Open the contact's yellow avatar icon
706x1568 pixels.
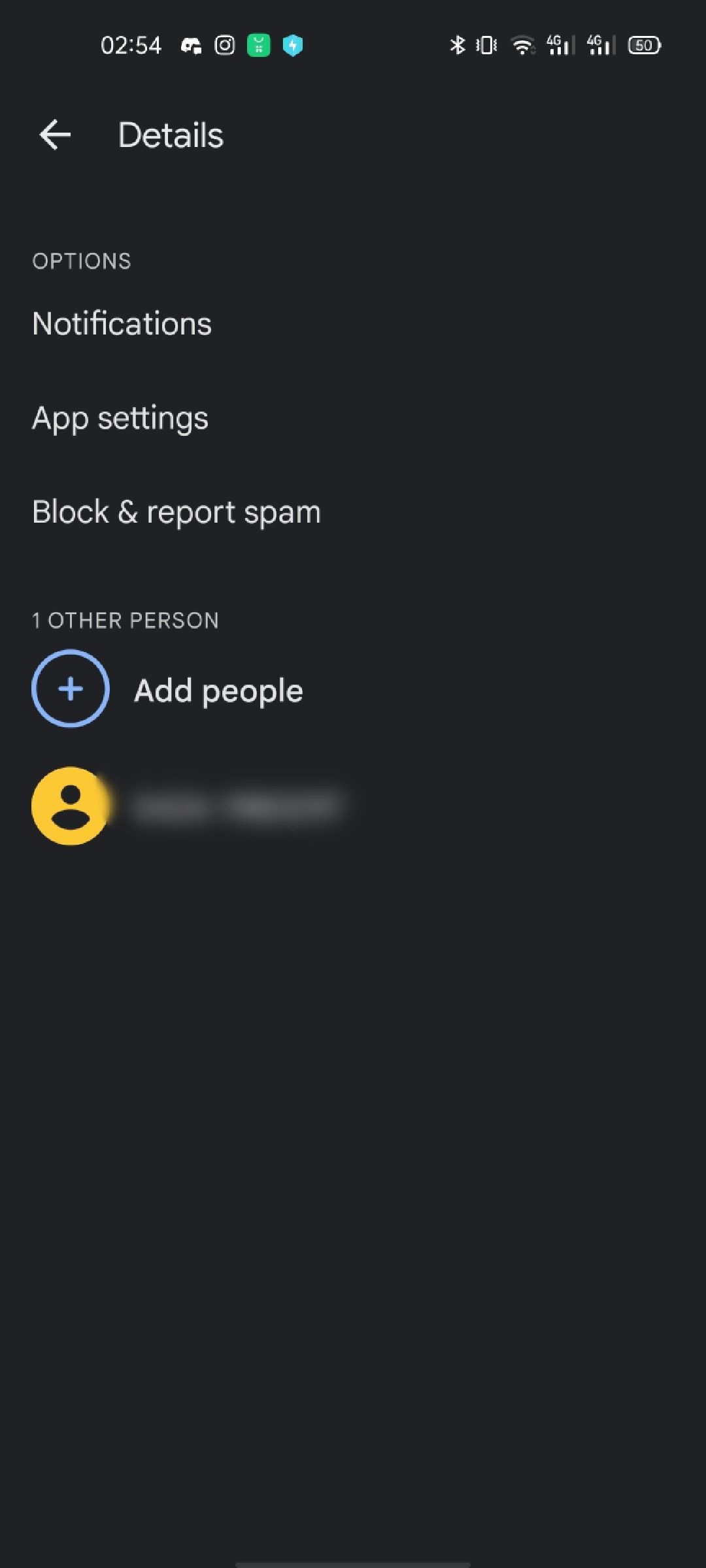tap(69, 806)
